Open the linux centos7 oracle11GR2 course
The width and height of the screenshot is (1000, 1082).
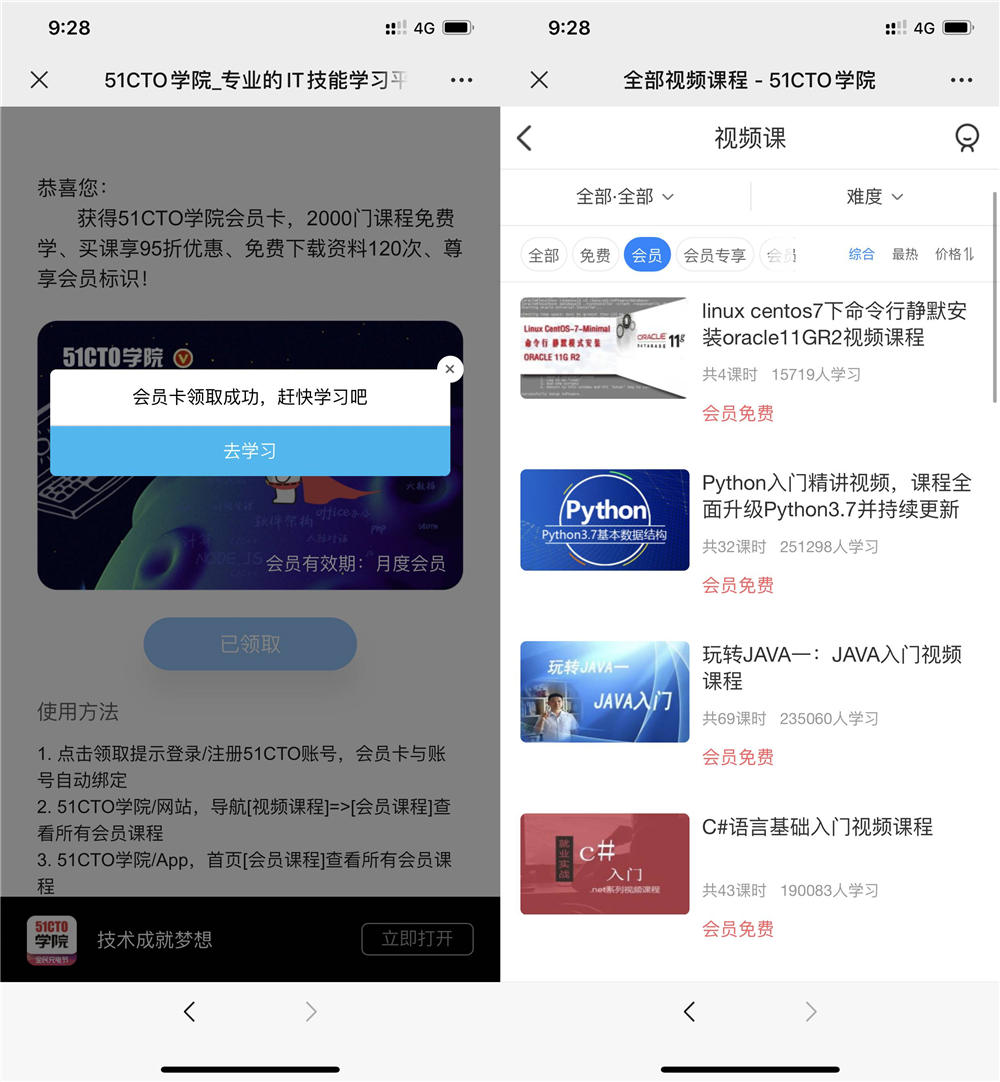833,325
